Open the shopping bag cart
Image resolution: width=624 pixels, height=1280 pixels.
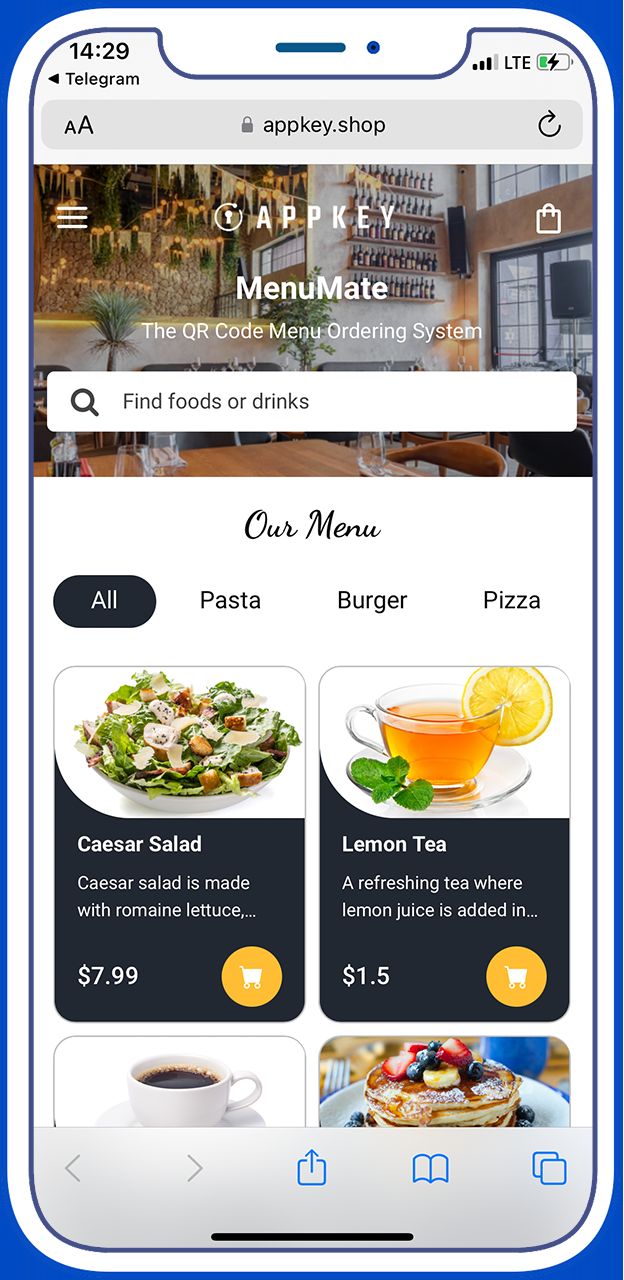[x=548, y=218]
